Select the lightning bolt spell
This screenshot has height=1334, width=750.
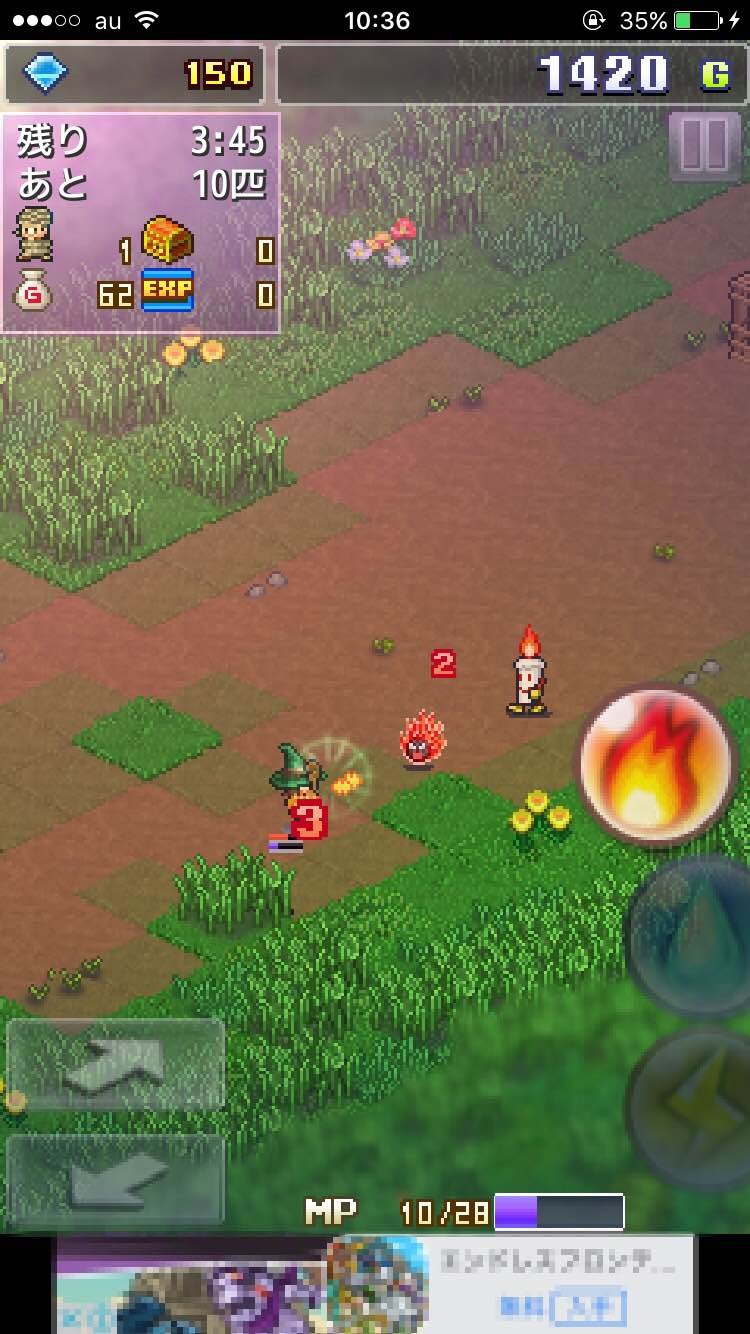pos(695,1105)
